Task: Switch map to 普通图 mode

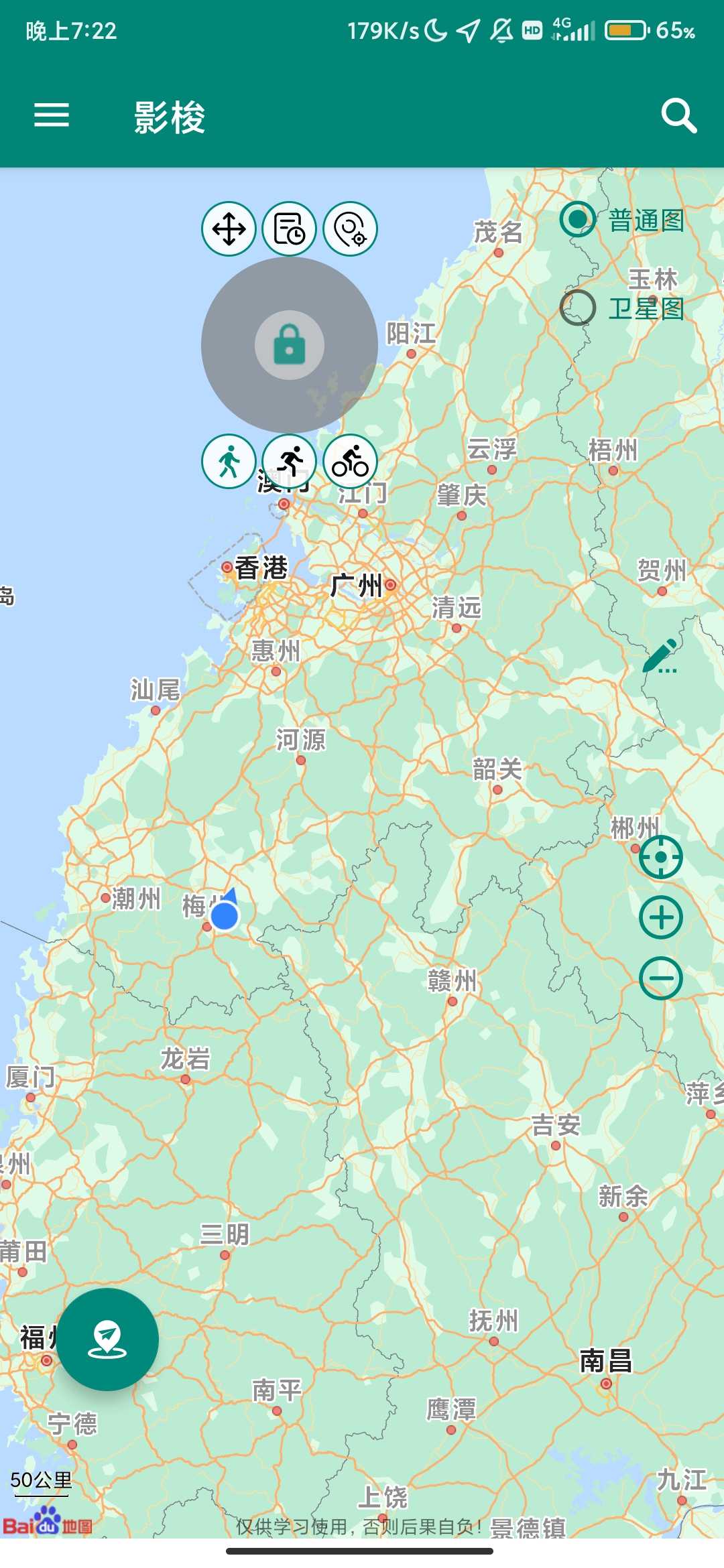Action: point(578,219)
